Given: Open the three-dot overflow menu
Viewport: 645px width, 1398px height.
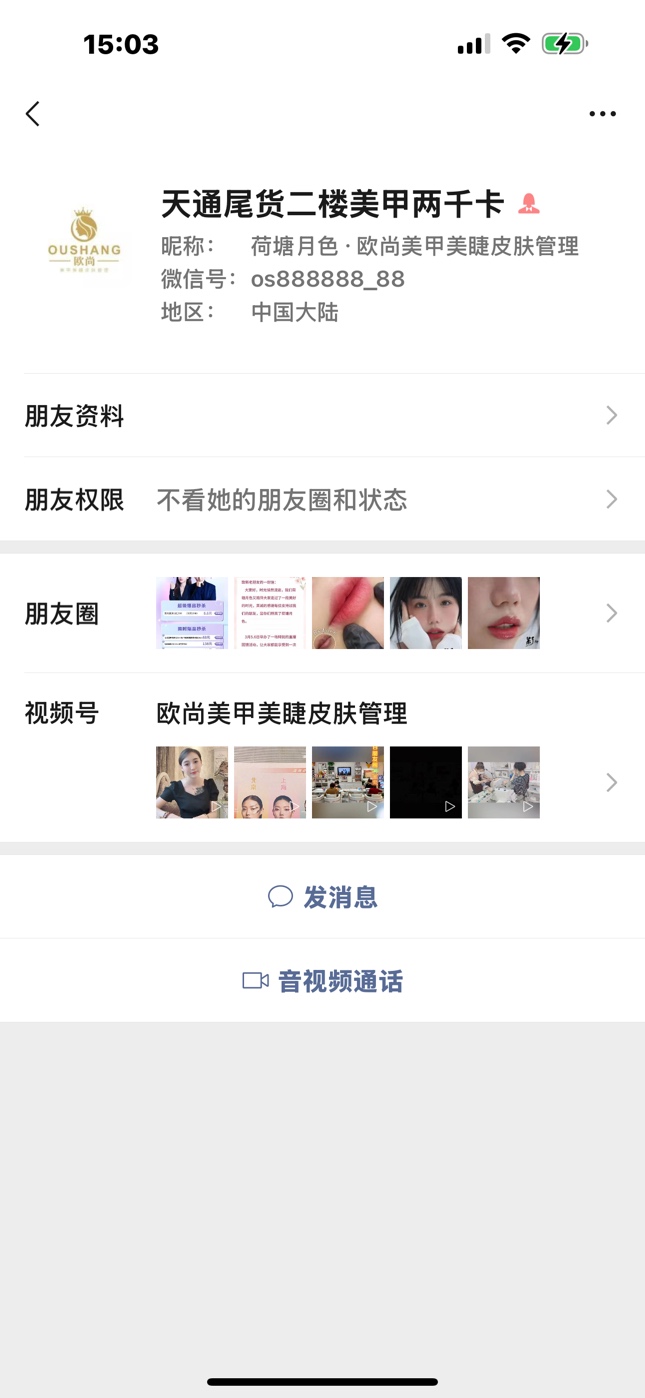Looking at the screenshot, I should pyautogui.click(x=602, y=114).
